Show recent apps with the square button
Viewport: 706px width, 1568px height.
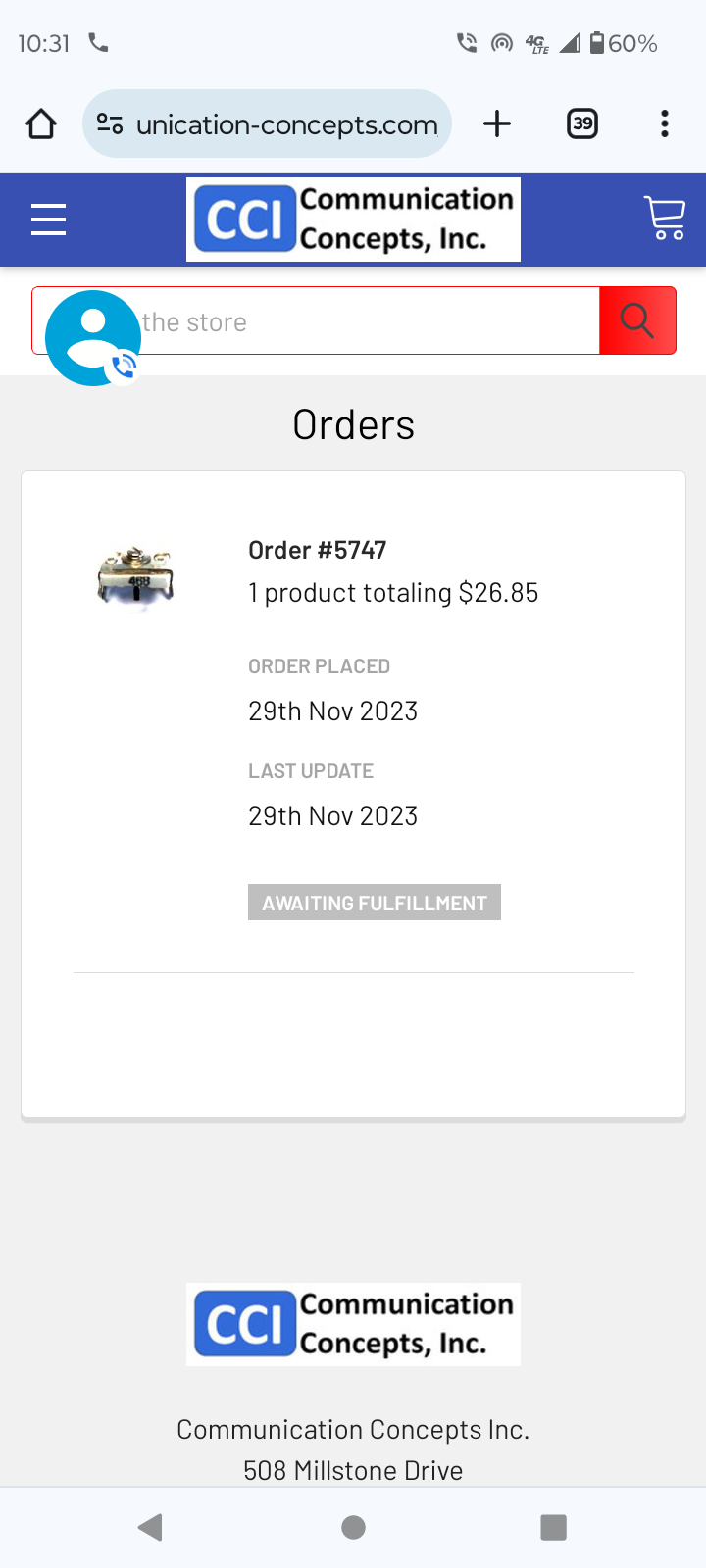(x=554, y=1527)
